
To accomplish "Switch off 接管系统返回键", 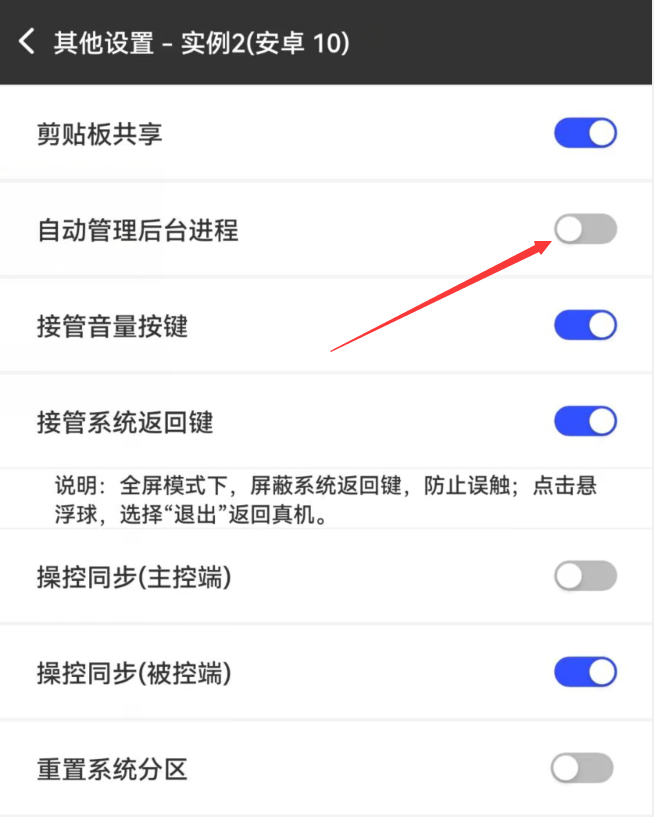I will [x=585, y=422].
